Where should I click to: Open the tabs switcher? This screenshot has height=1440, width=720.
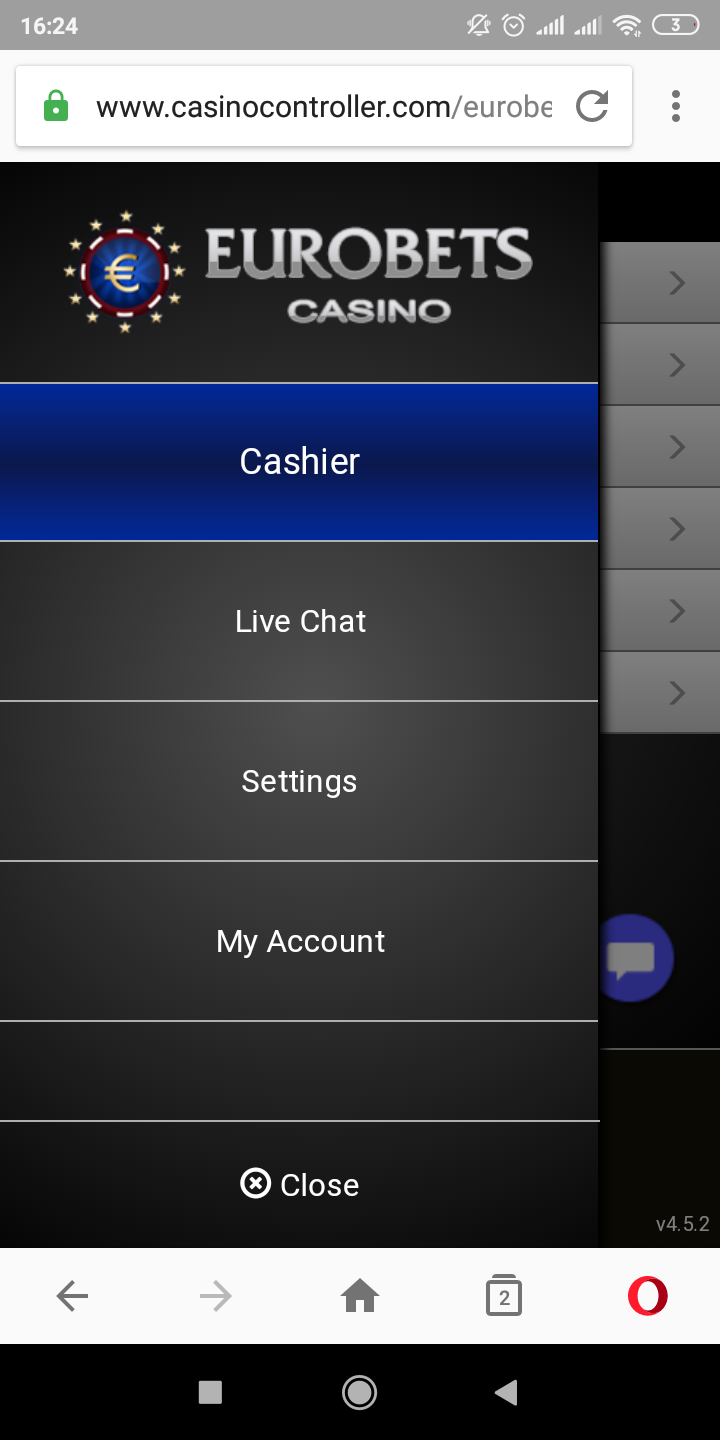504,1297
